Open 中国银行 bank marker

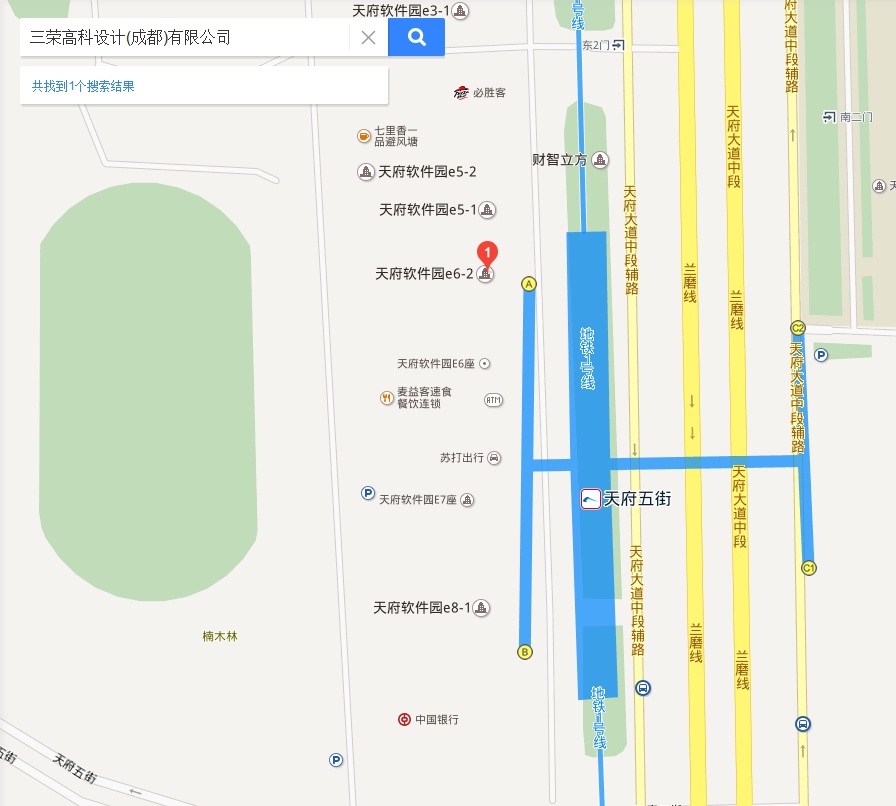[404, 719]
